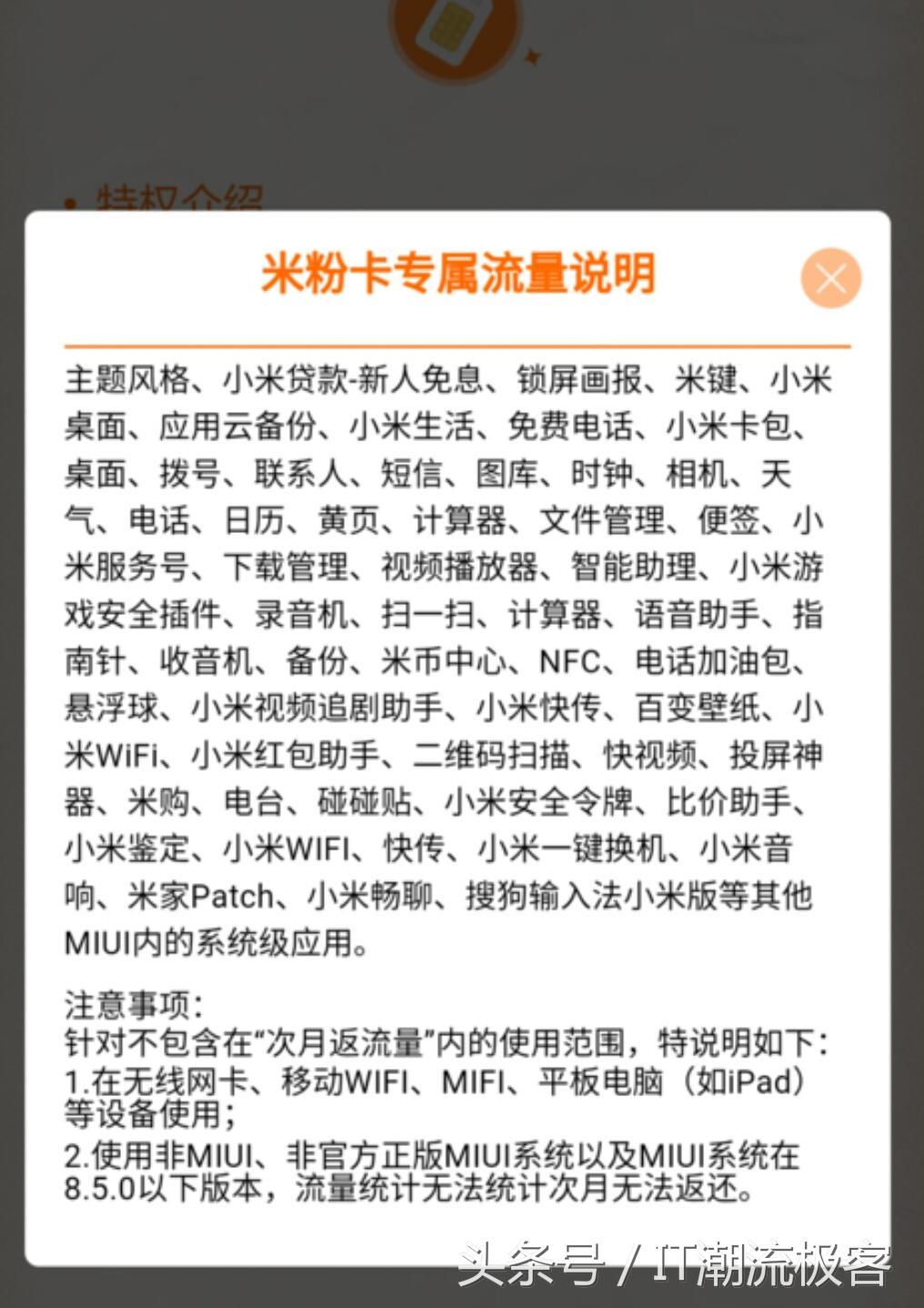Close the 米粉卡专属流量说明 dialog
Screen dimensions: 924x1308
click(x=830, y=278)
